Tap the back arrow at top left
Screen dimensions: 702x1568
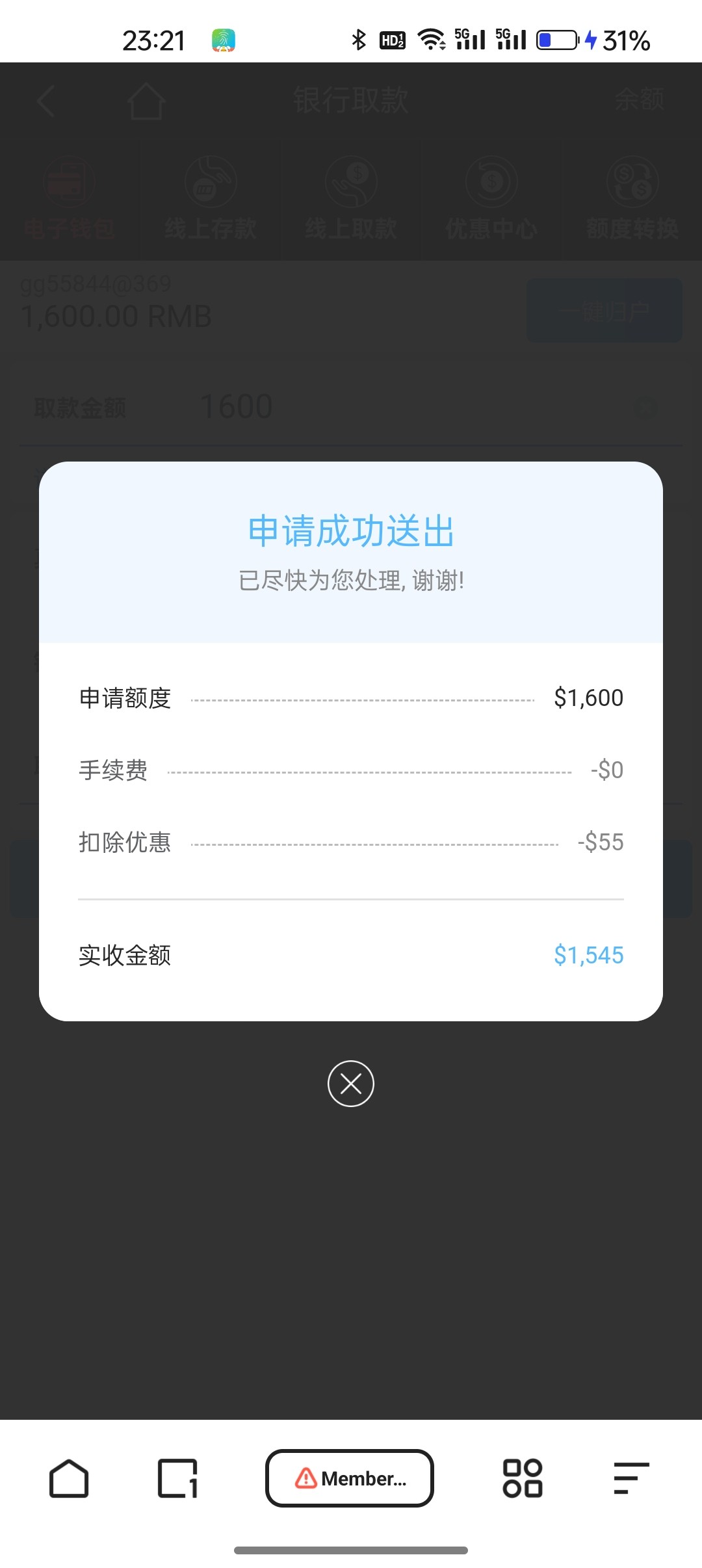click(44, 101)
